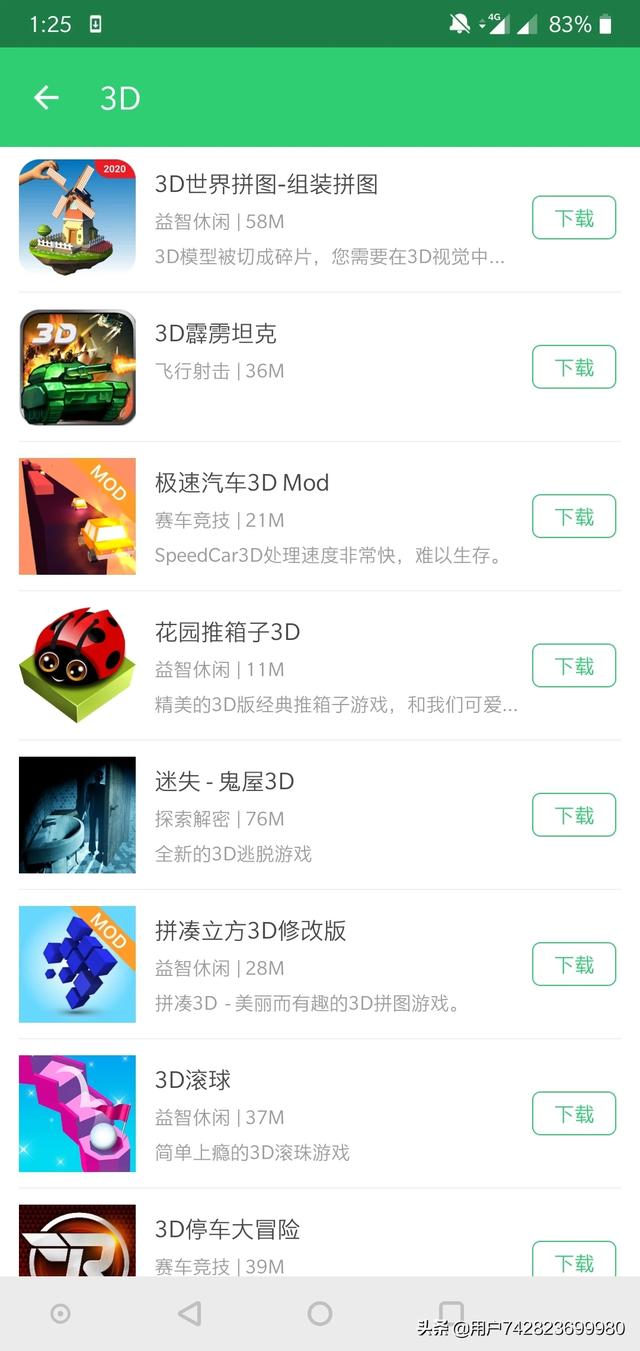Download 拼凑立方3D修改版

click(x=574, y=965)
